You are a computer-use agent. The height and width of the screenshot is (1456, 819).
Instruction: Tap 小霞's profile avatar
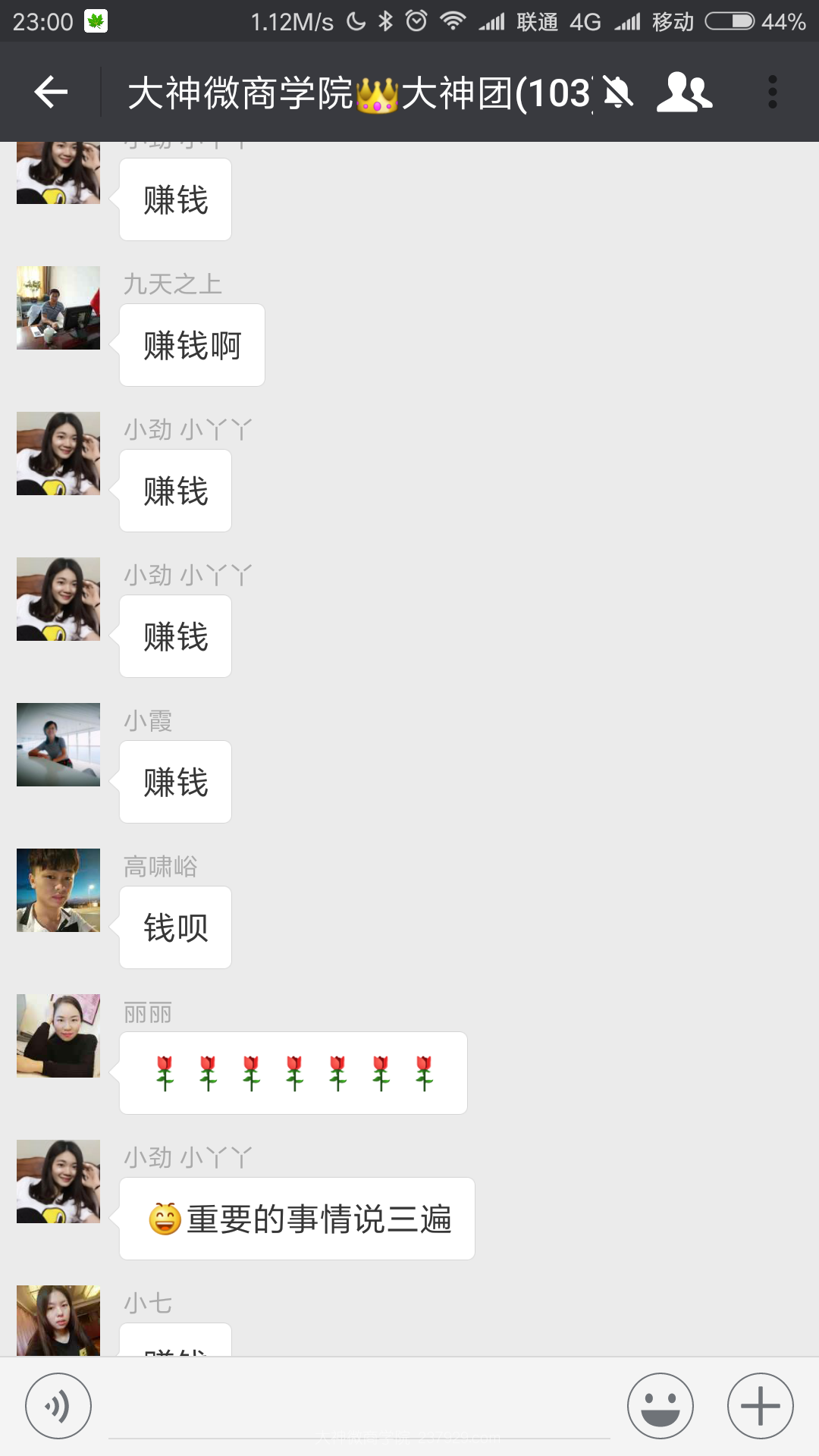click(x=58, y=745)
